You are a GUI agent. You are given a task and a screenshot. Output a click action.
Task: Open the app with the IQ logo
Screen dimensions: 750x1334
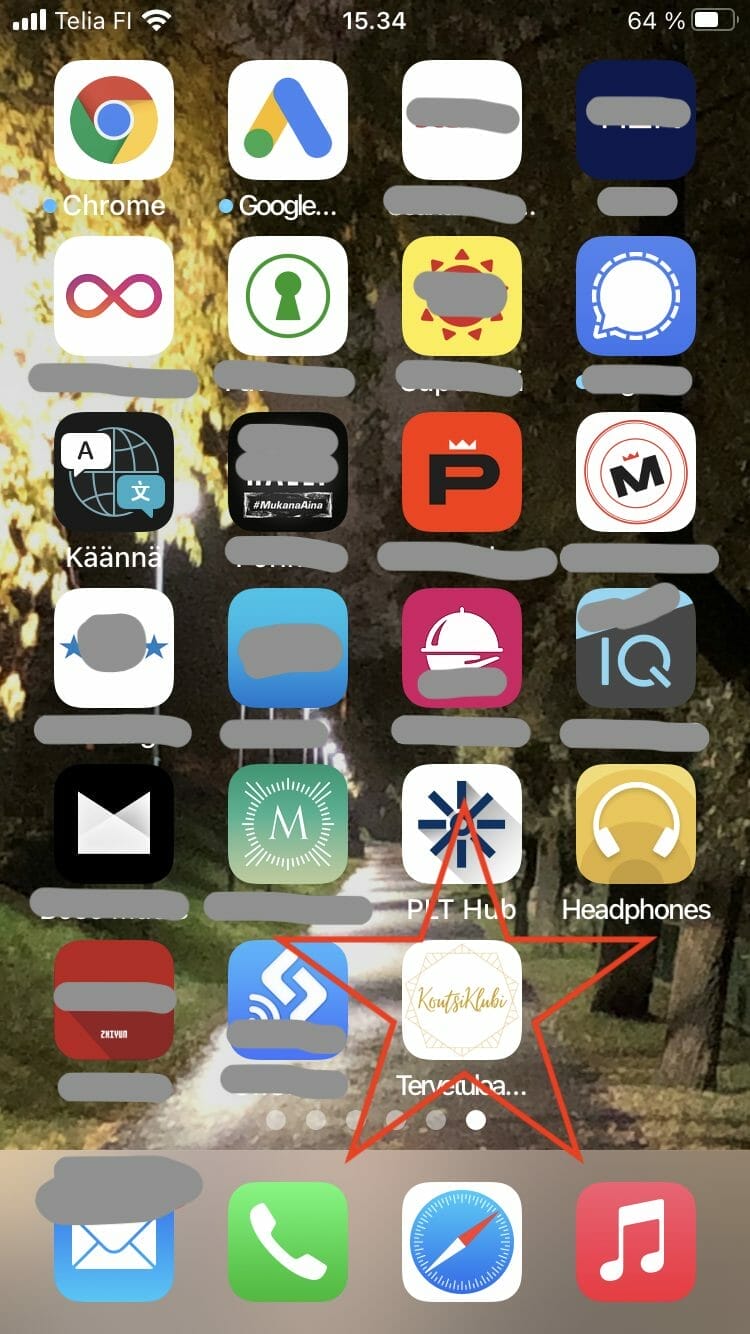tap(636, 648)
